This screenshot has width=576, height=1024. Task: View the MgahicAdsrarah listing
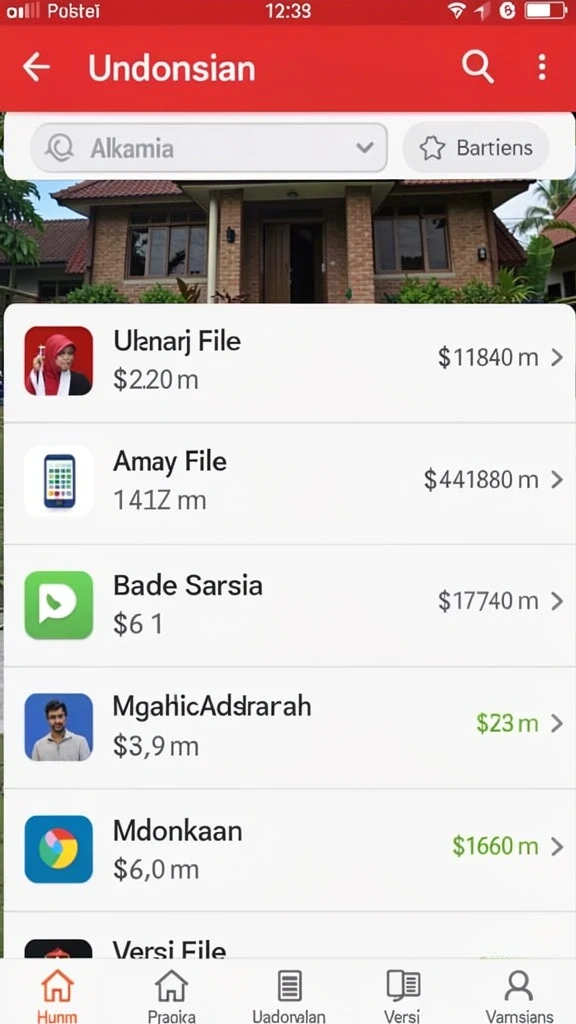[x=290, y=728]
